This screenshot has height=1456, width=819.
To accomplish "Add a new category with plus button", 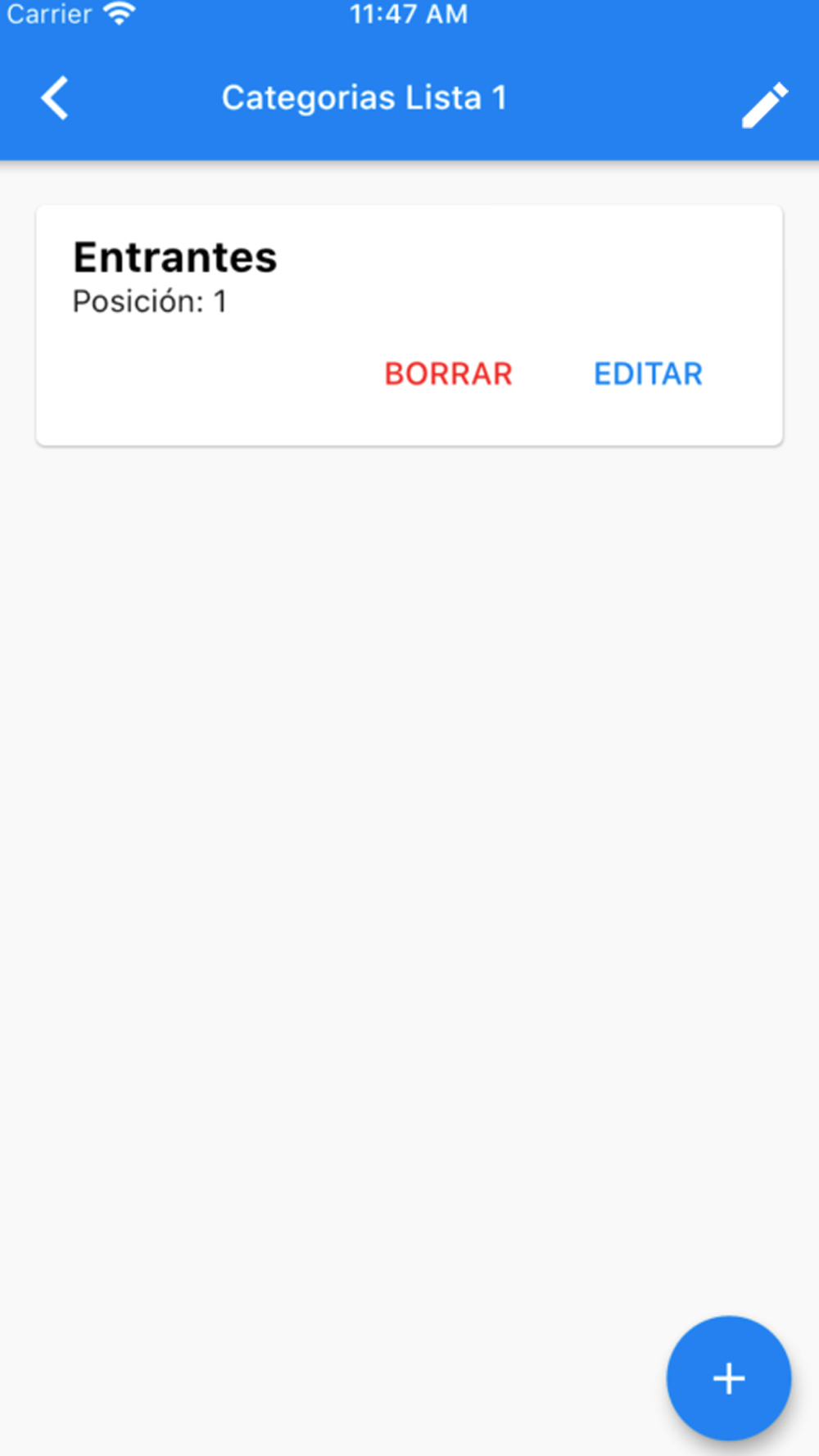I will [x=729, y=1378].
